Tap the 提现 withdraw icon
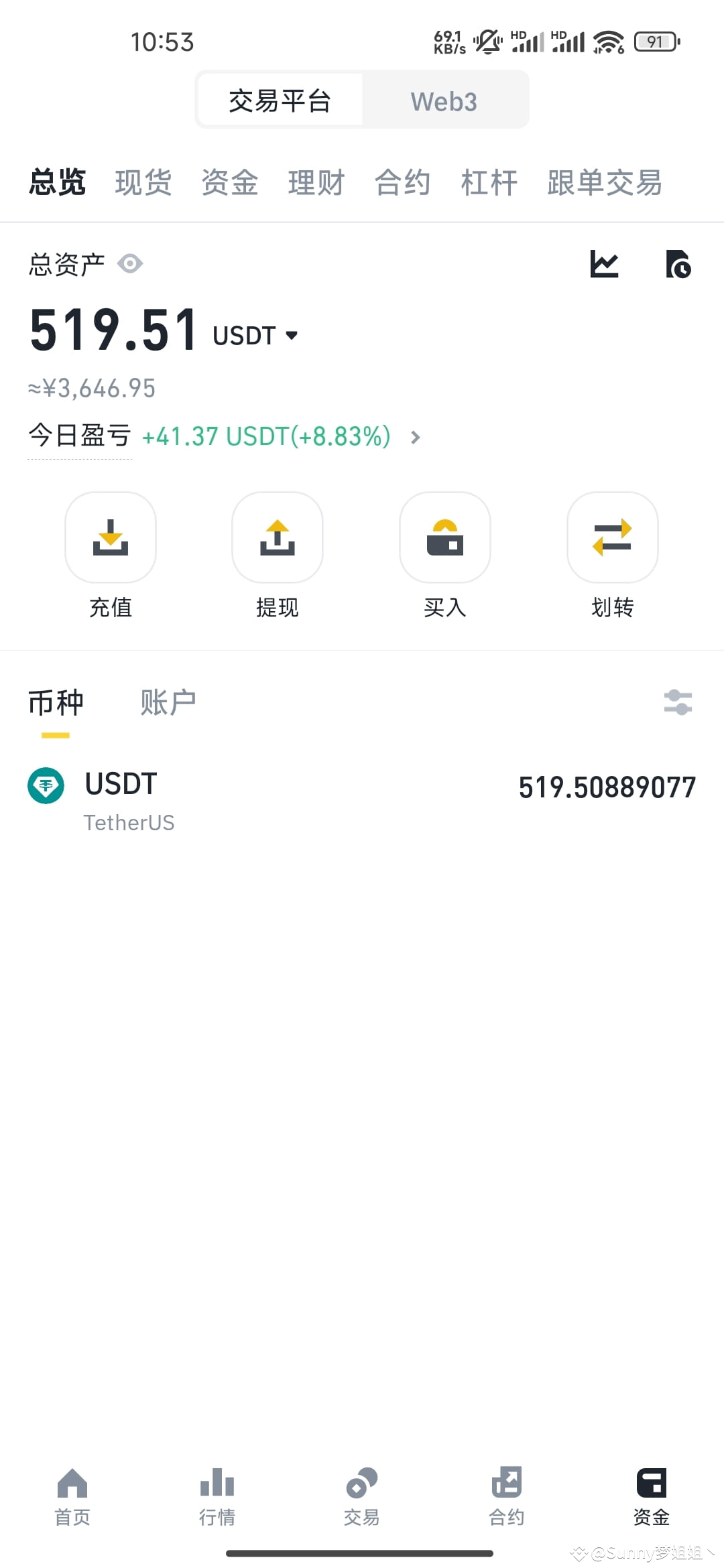 coord(278,537)
